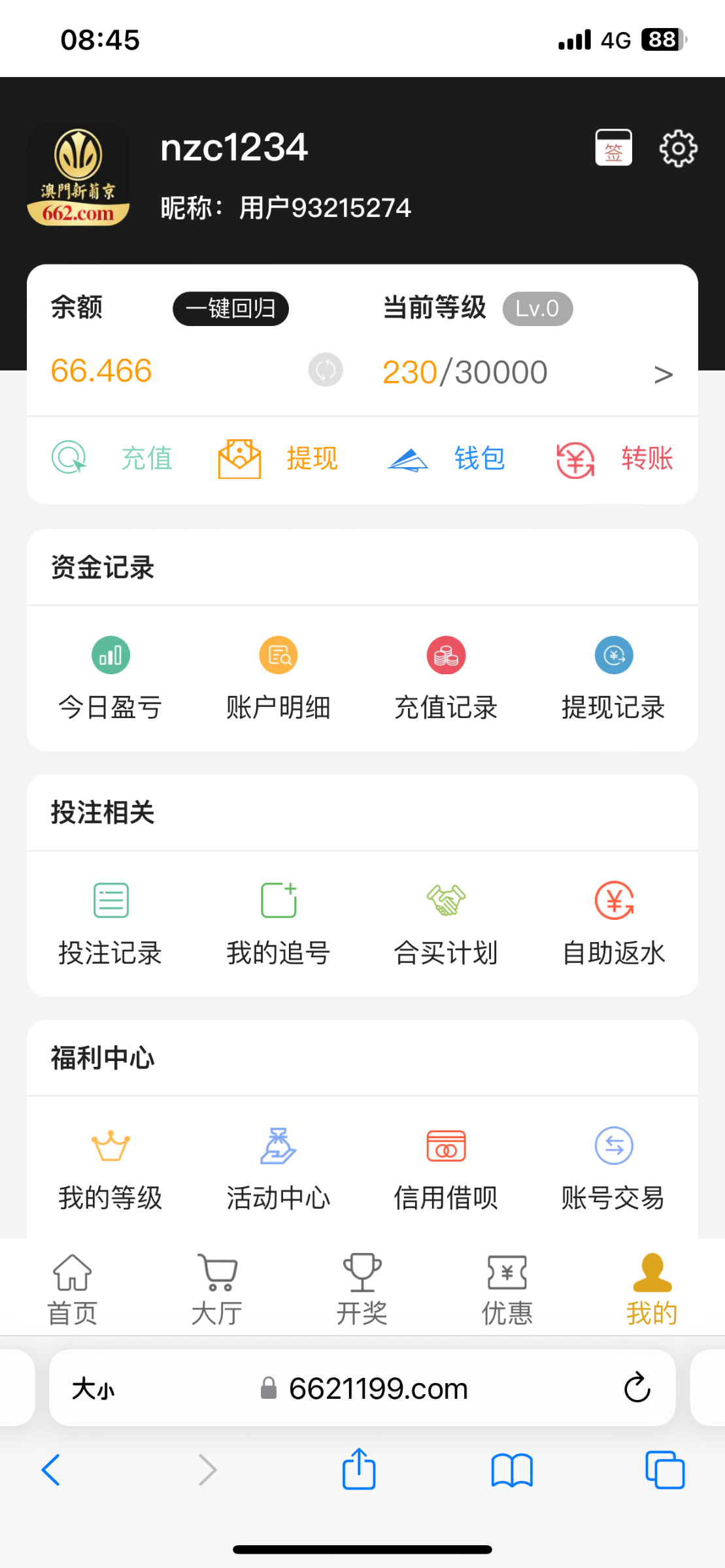Reload the page in Safari
725x1568 pixels.
637,1388
